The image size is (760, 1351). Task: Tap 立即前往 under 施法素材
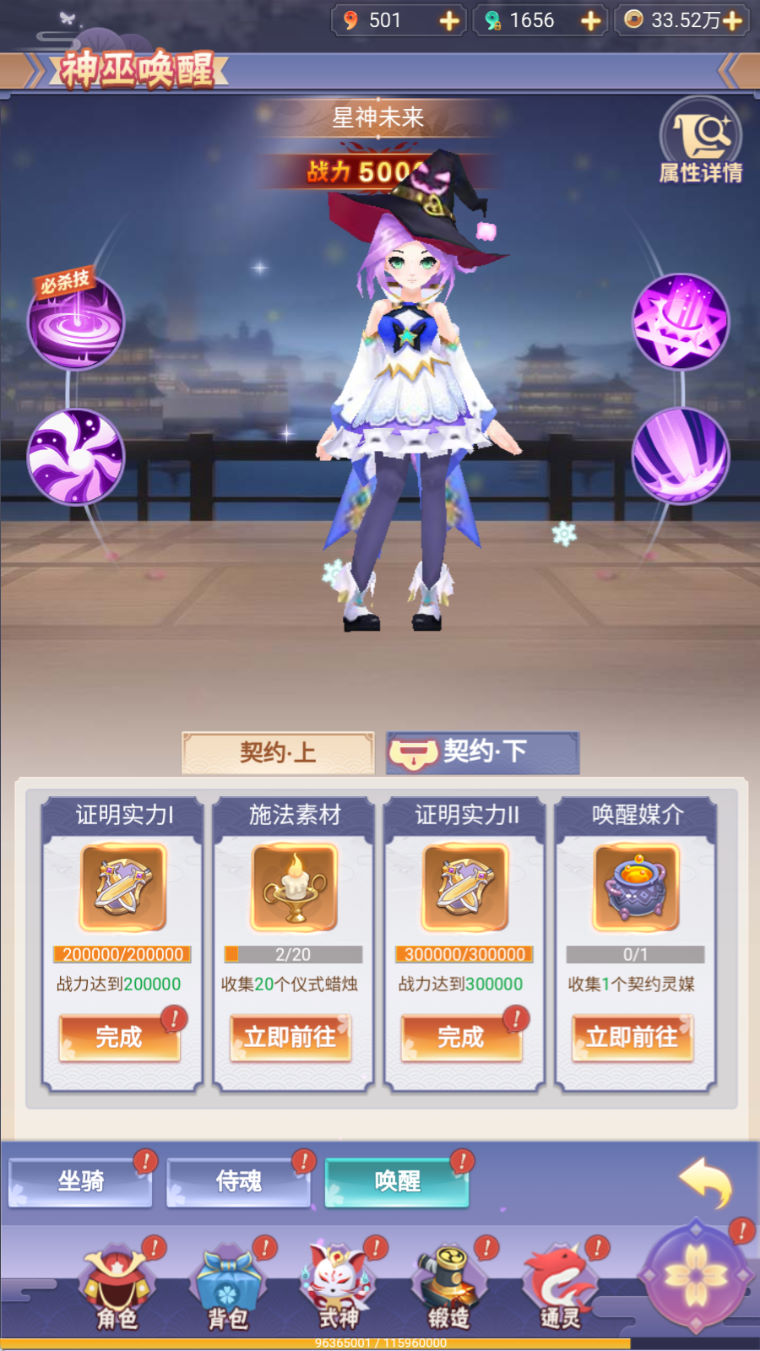click(291, 1037)
